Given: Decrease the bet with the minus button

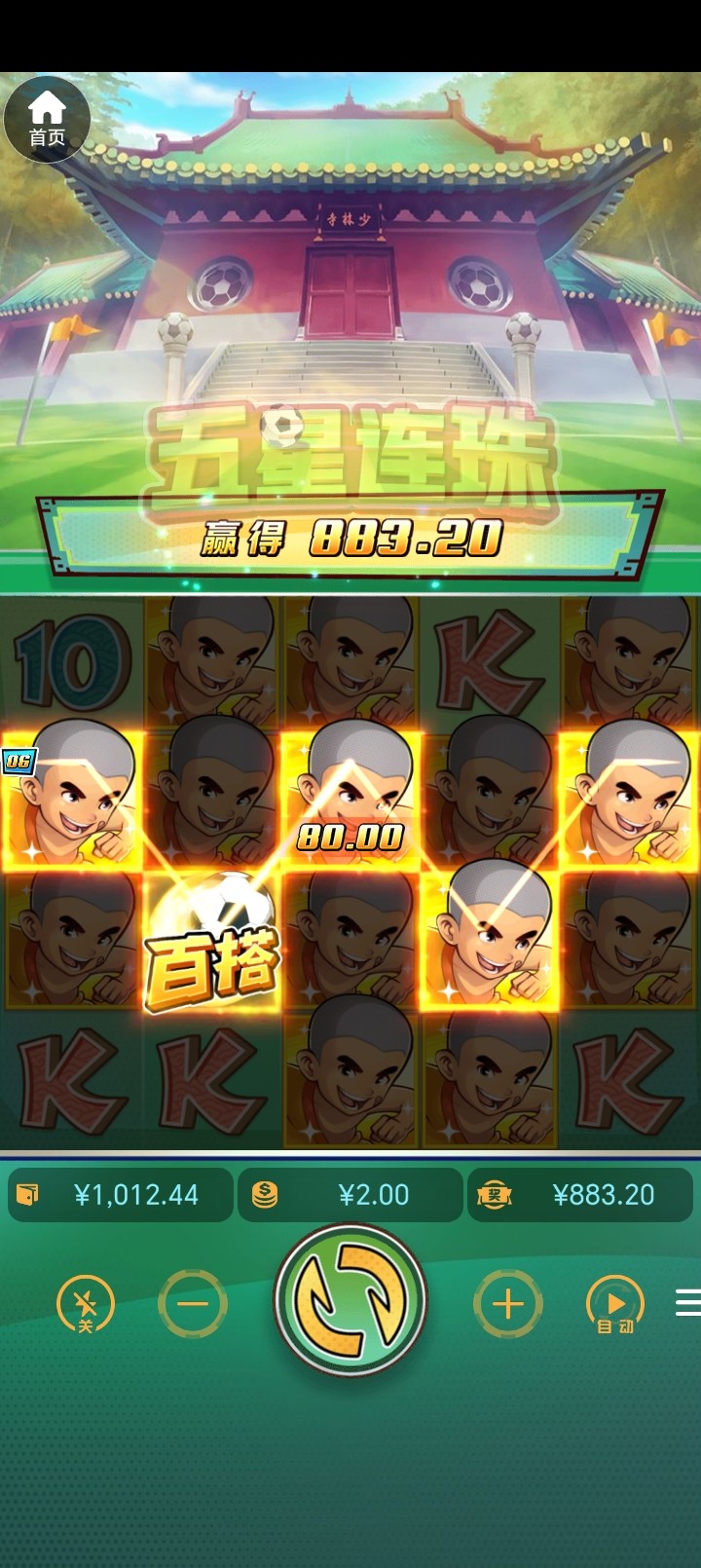Looking at the screenshot, I should click(x=193, y=1303).
